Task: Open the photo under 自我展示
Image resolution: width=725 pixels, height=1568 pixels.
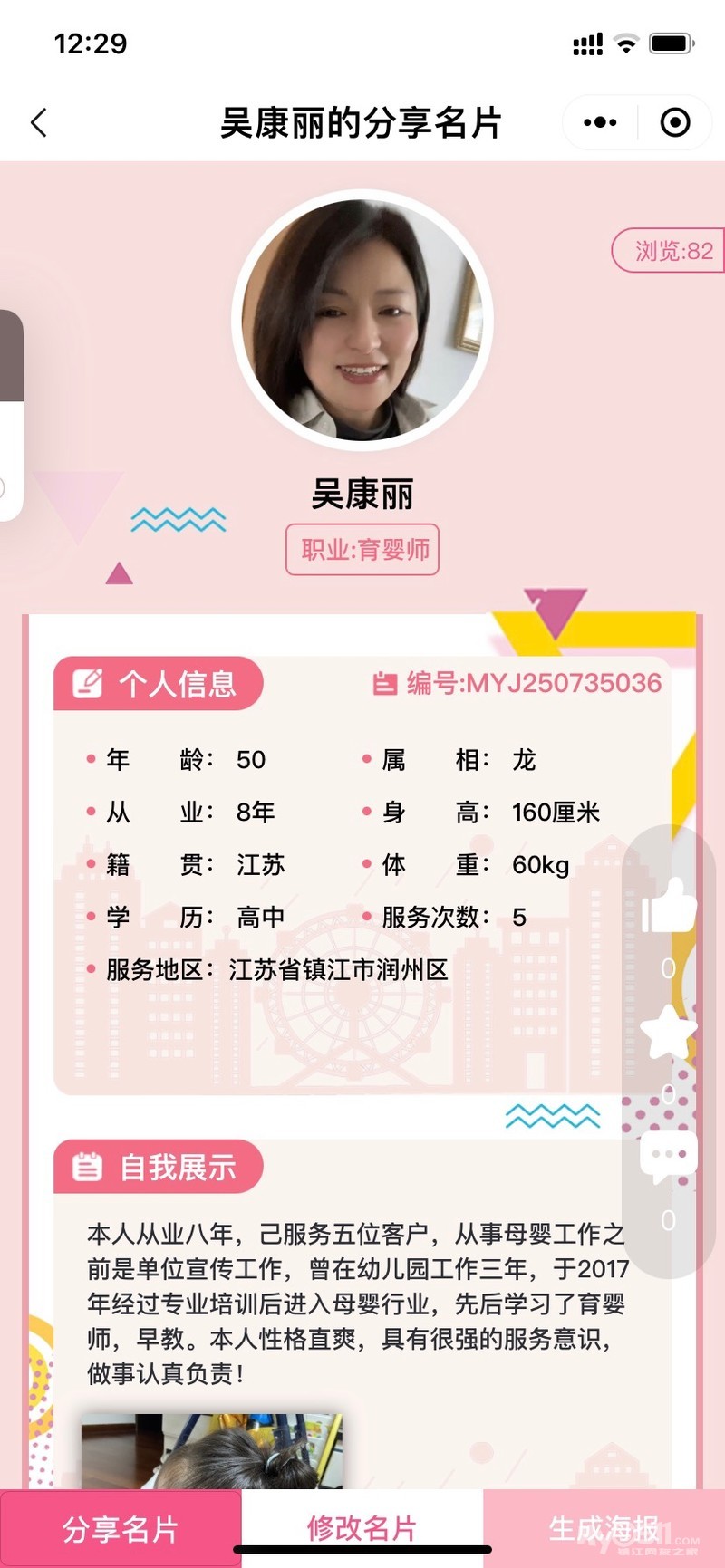Action: [x=212, y=1451]
